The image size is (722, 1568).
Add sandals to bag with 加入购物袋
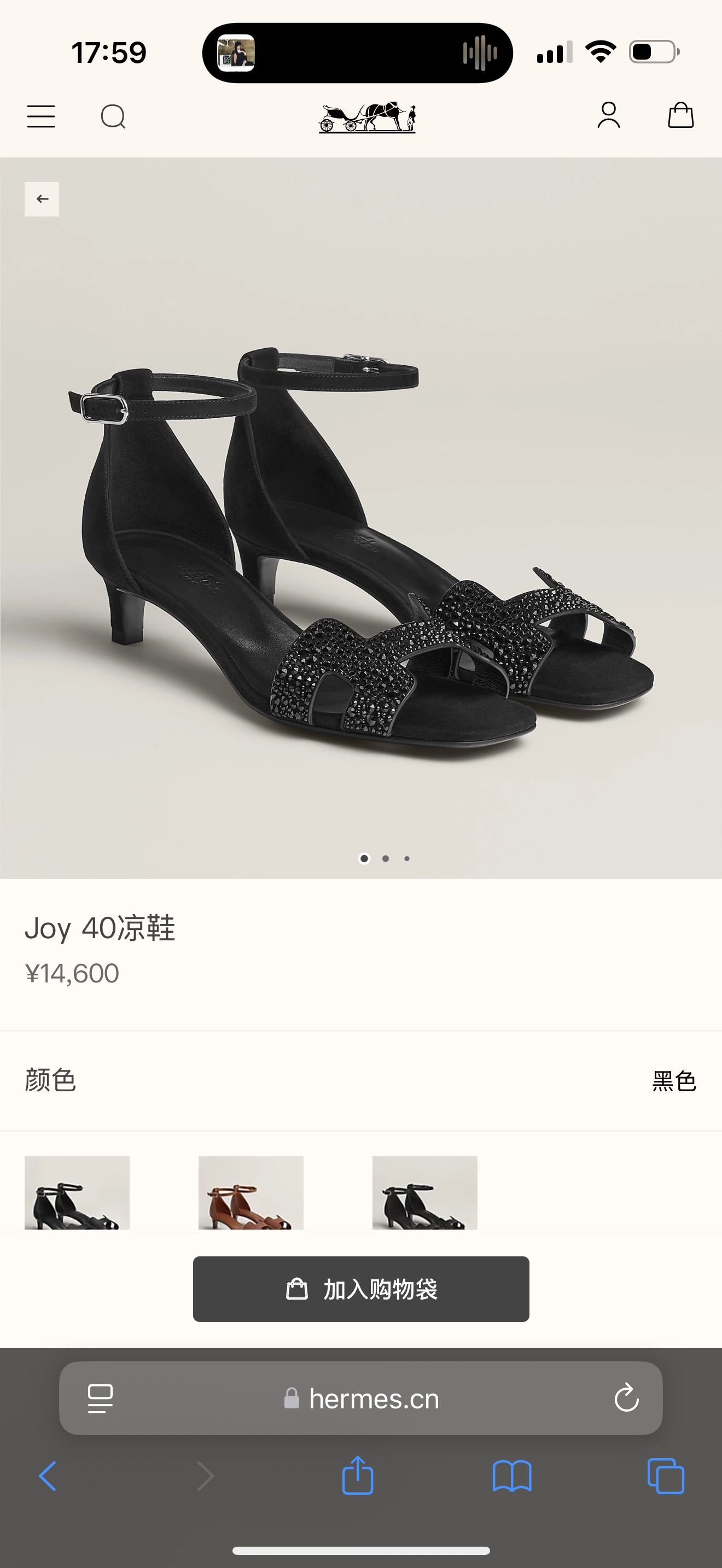[x=361, y=1289]
